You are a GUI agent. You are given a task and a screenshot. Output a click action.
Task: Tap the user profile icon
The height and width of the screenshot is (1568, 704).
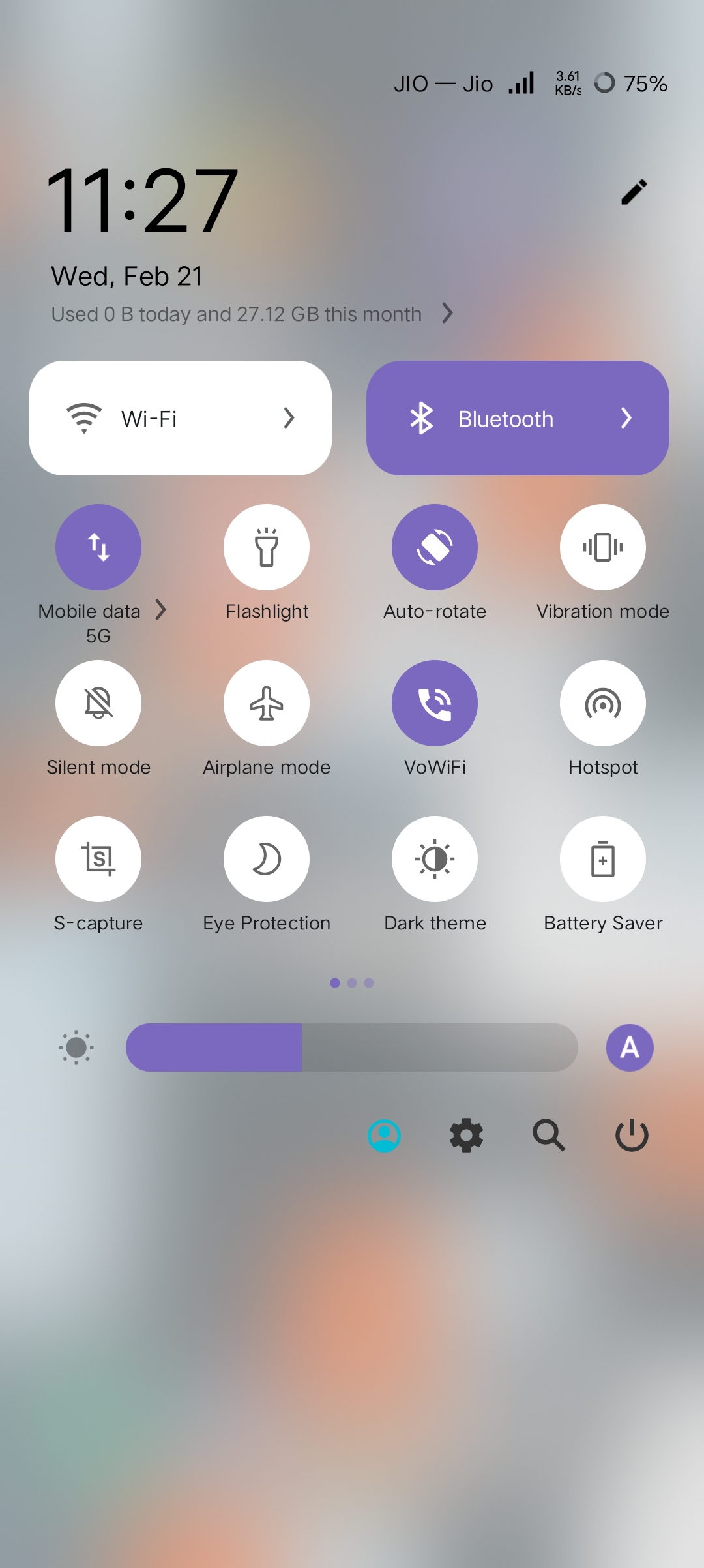point(384,1135)
